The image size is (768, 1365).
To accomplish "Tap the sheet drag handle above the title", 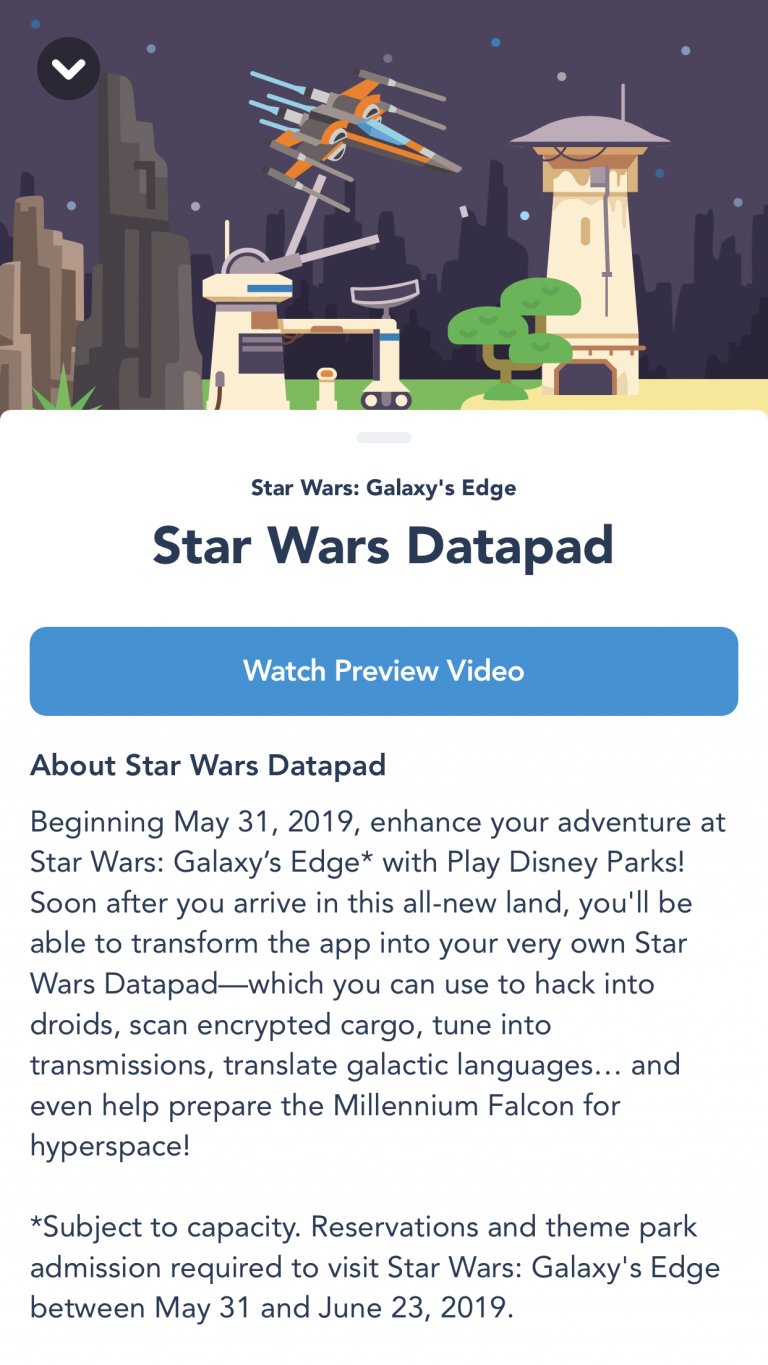I will 384,438.
